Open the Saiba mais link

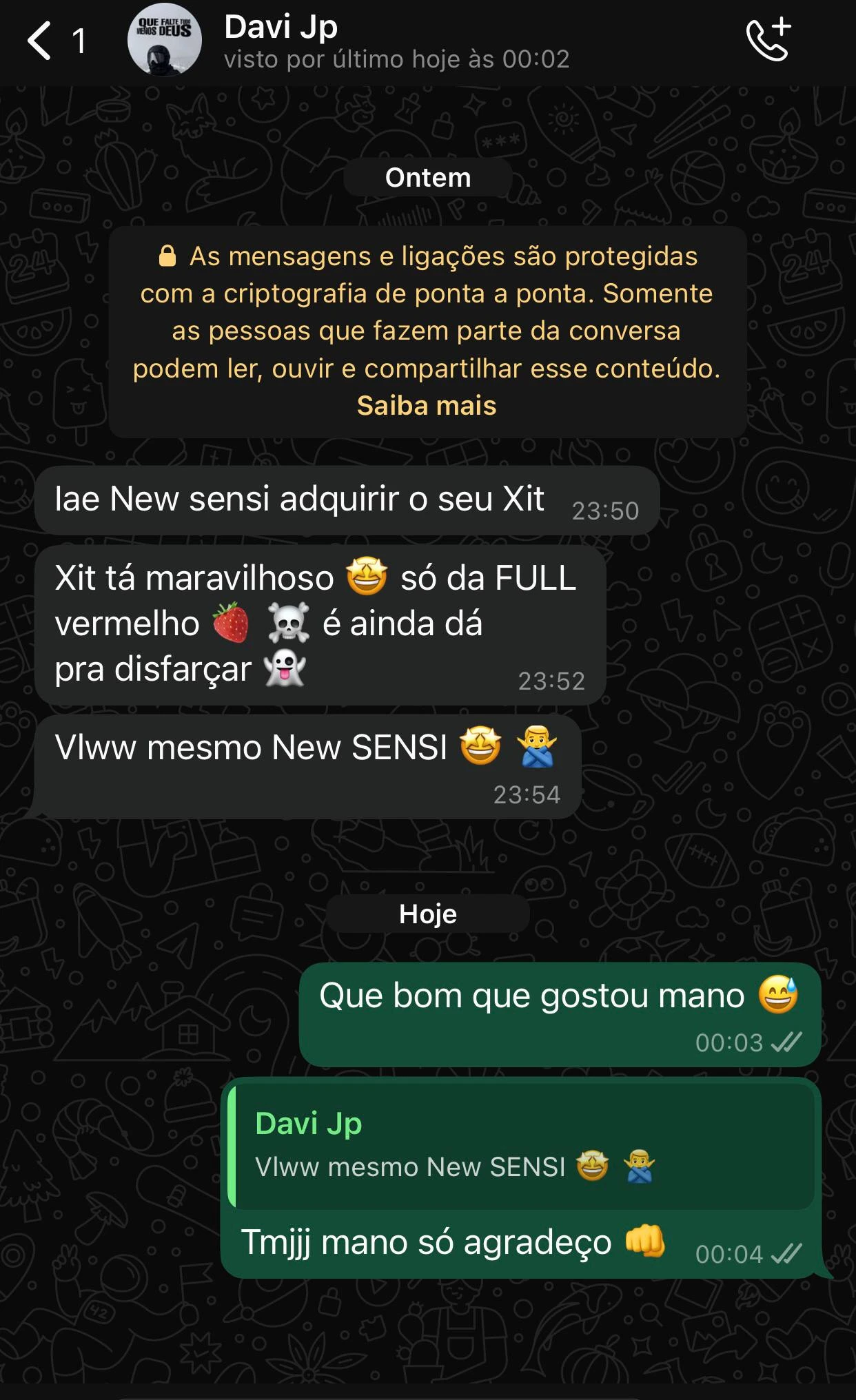(426, 406)
